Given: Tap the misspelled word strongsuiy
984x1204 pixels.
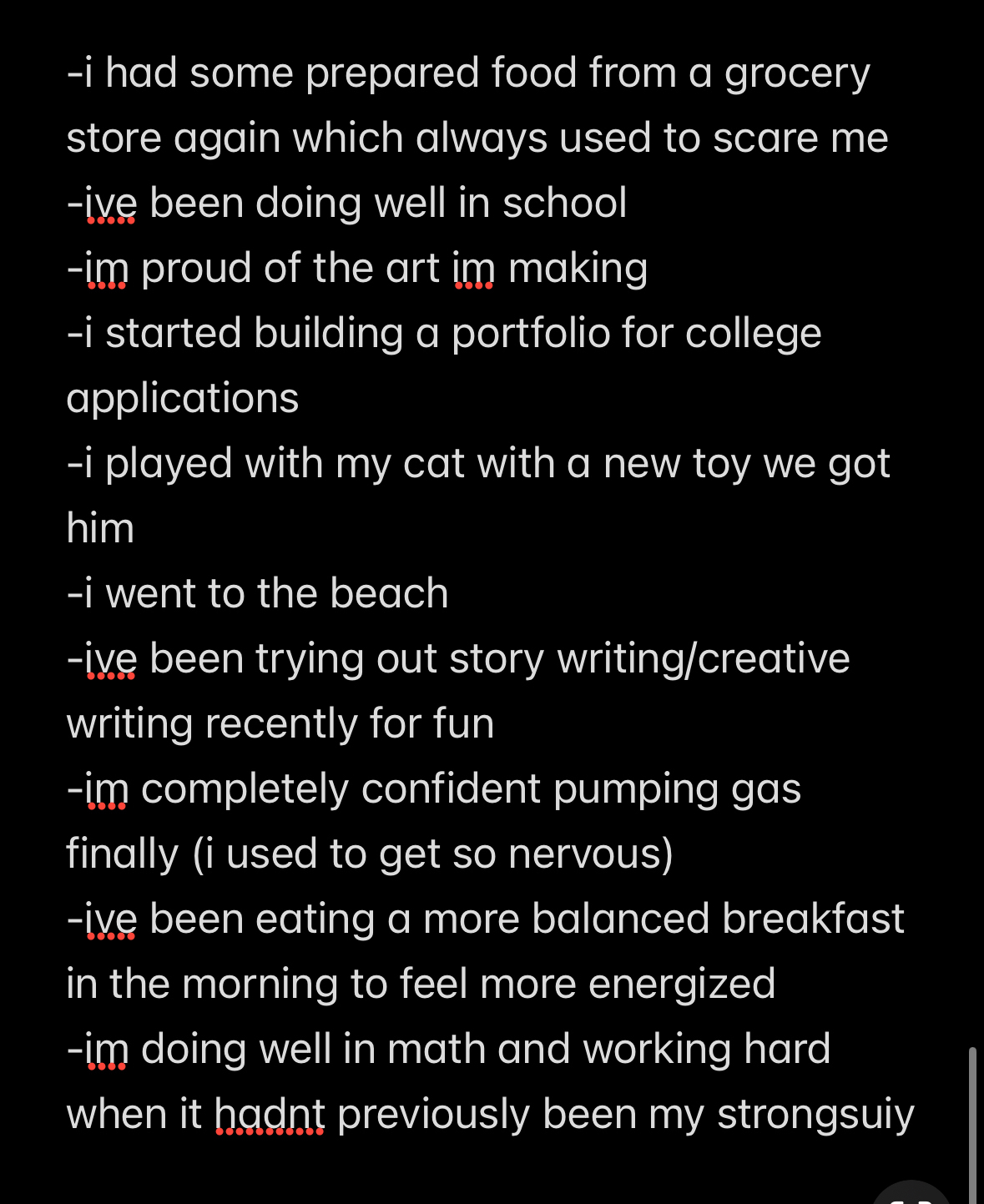Looking at the screenshot, I should (815, 1115).
